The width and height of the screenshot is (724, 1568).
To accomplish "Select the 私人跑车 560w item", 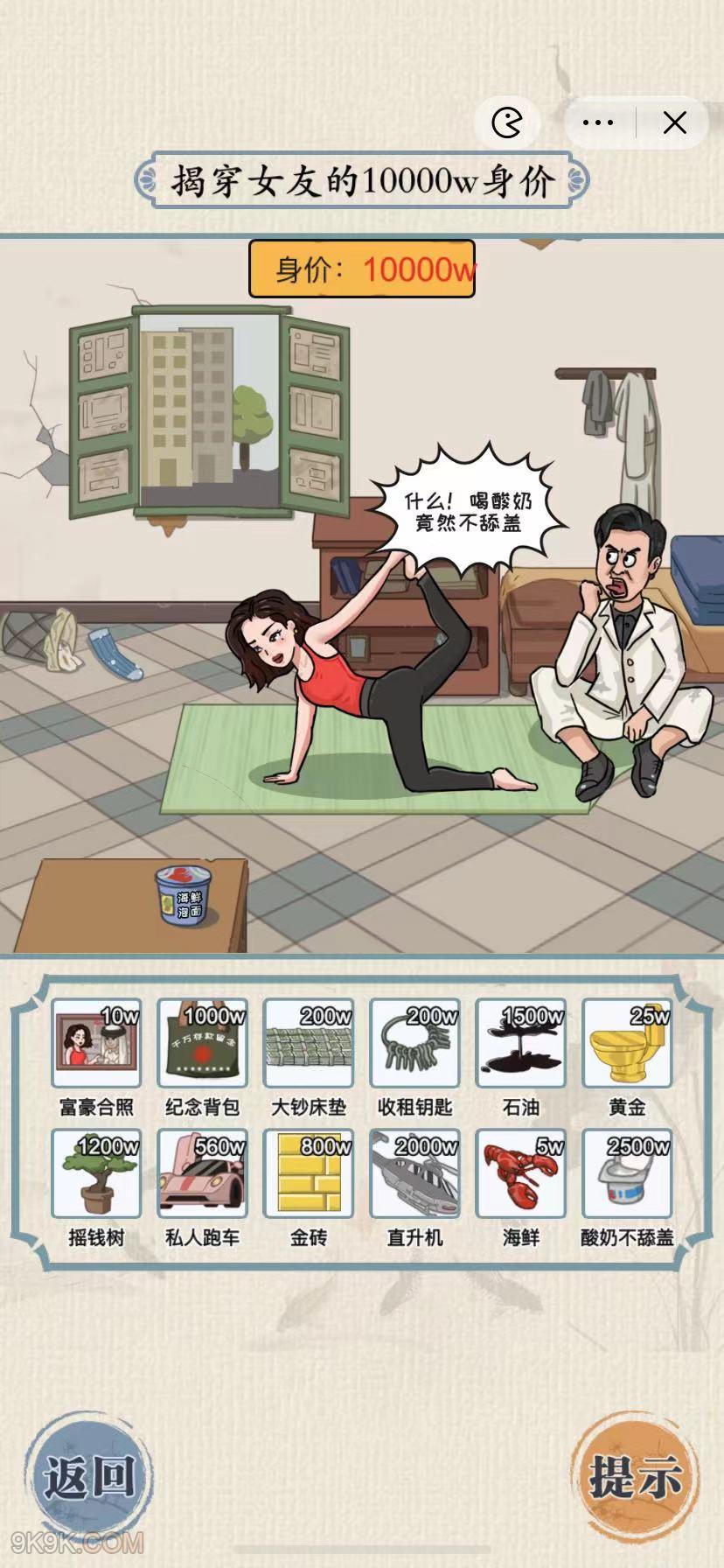I will click(x=203, y=1174).
